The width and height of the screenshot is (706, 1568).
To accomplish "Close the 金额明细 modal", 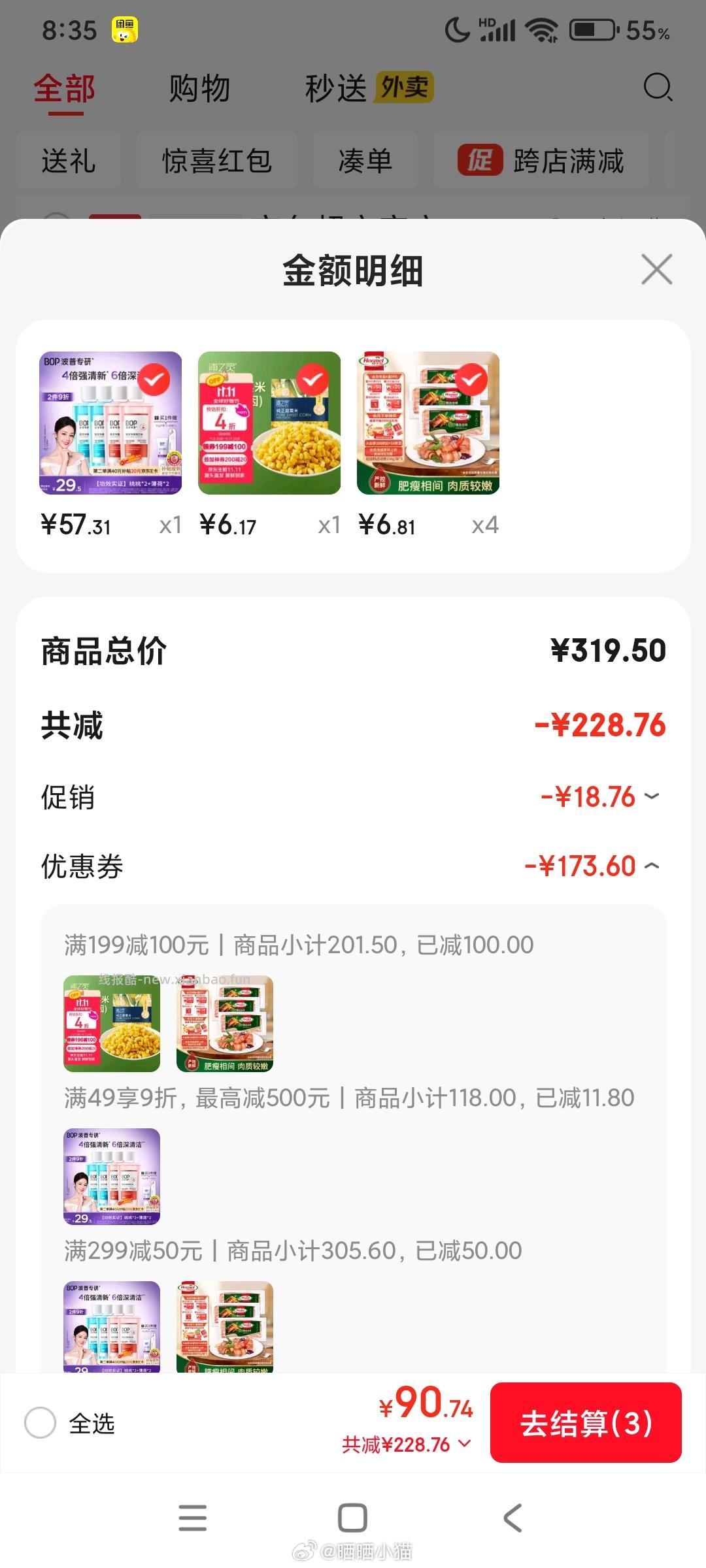I will [x=657, y=269].
